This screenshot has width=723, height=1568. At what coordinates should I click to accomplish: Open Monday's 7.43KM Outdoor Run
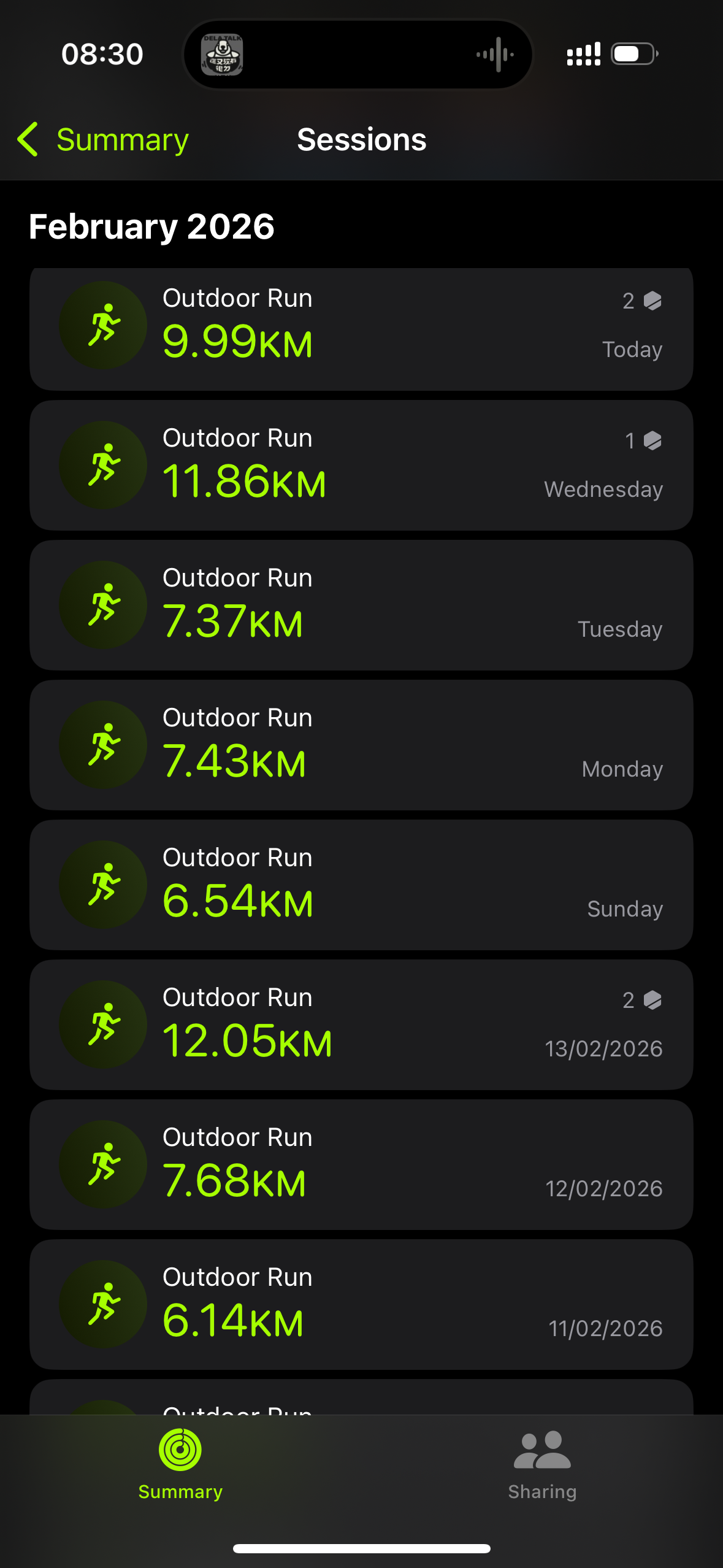coord(361,745)
